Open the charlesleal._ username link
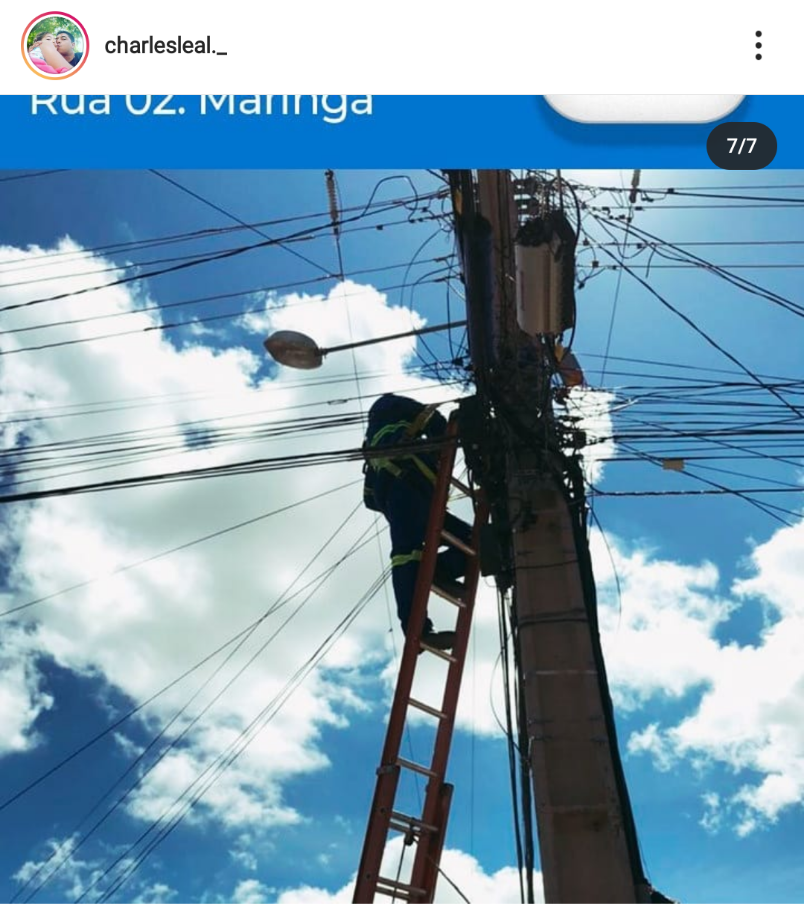804x904 pixels. (165, 46)
